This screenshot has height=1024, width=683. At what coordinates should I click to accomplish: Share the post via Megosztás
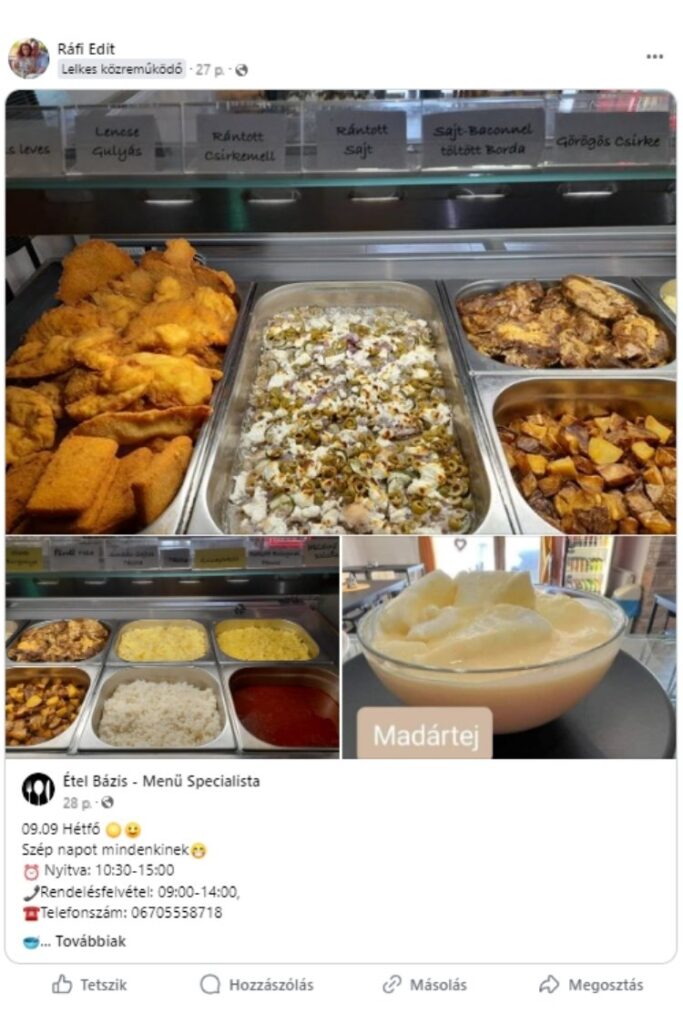coord(591,985)
